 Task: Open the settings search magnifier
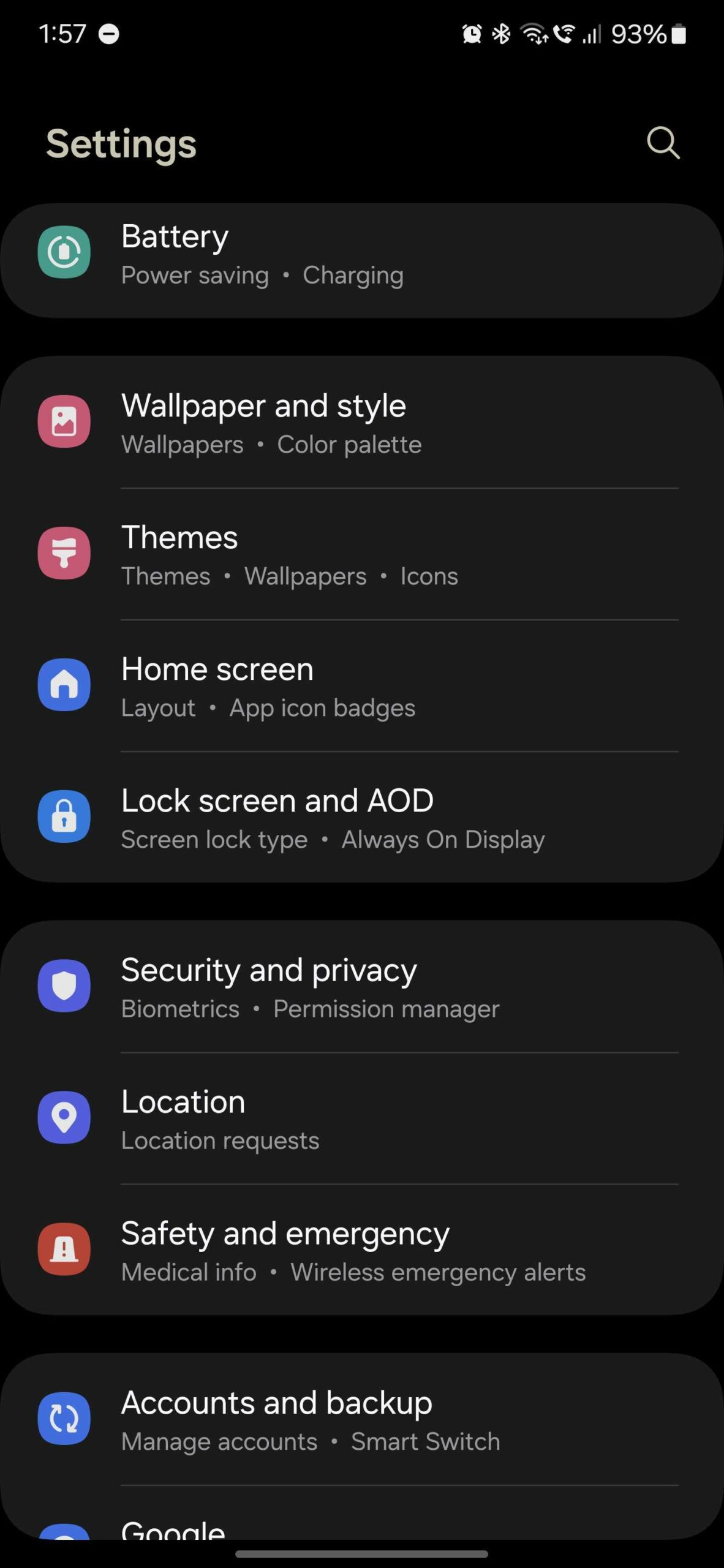pyautogui.click(x=663, y=143)
